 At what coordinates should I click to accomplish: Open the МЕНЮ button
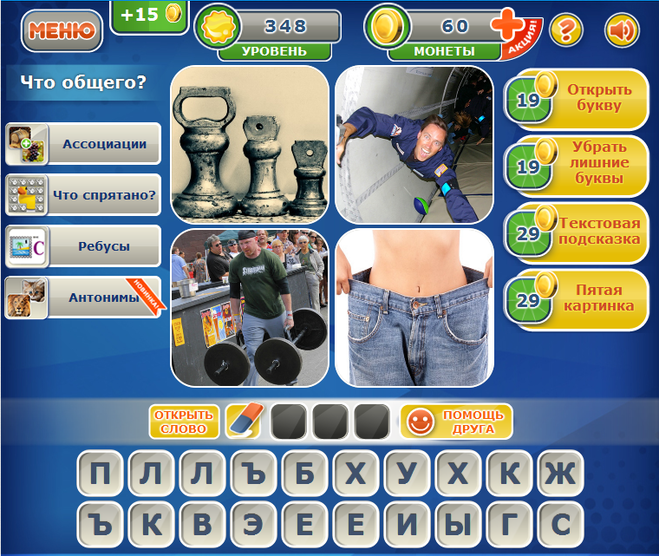[x=61, y=31]
